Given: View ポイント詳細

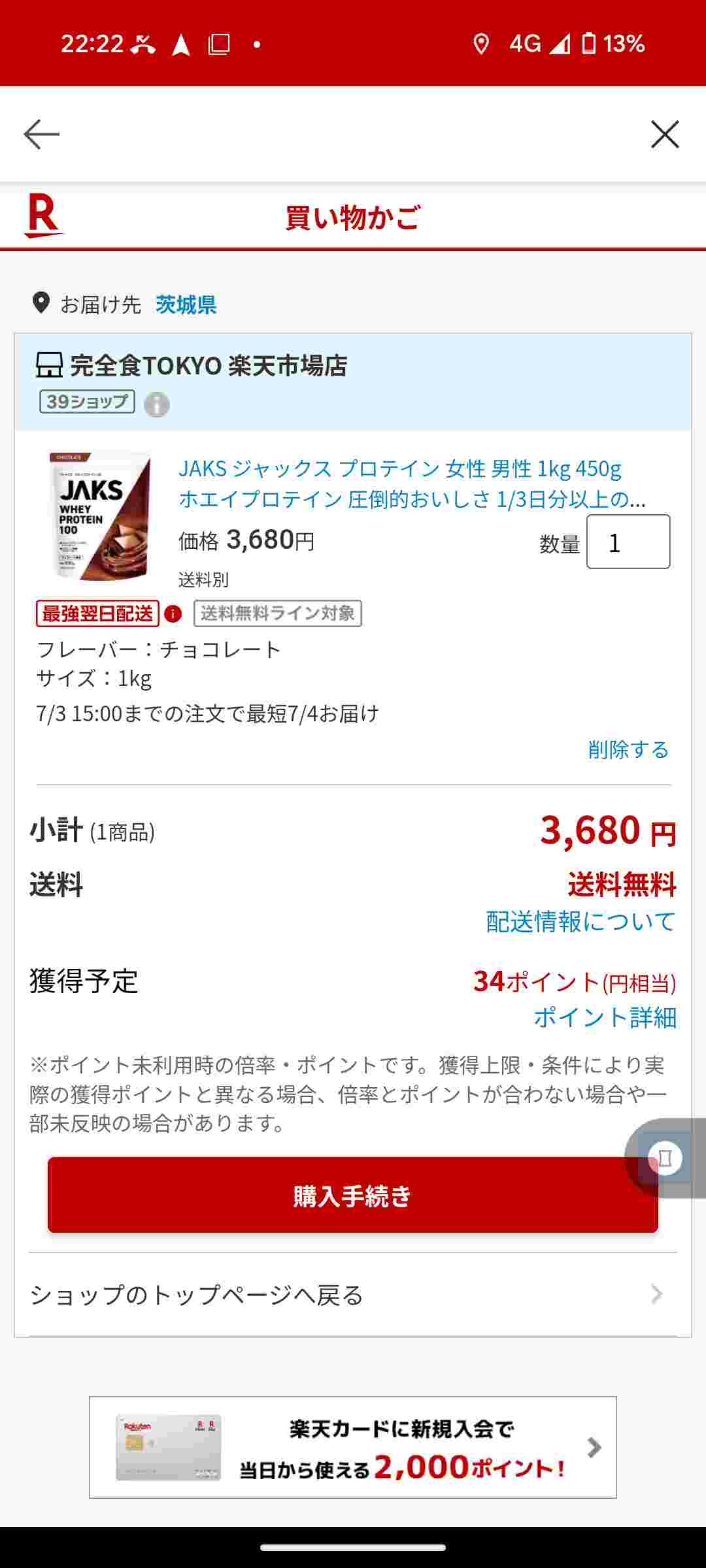Looking at the screenshot, I should pyautogui.click(x=605, y=1017).
